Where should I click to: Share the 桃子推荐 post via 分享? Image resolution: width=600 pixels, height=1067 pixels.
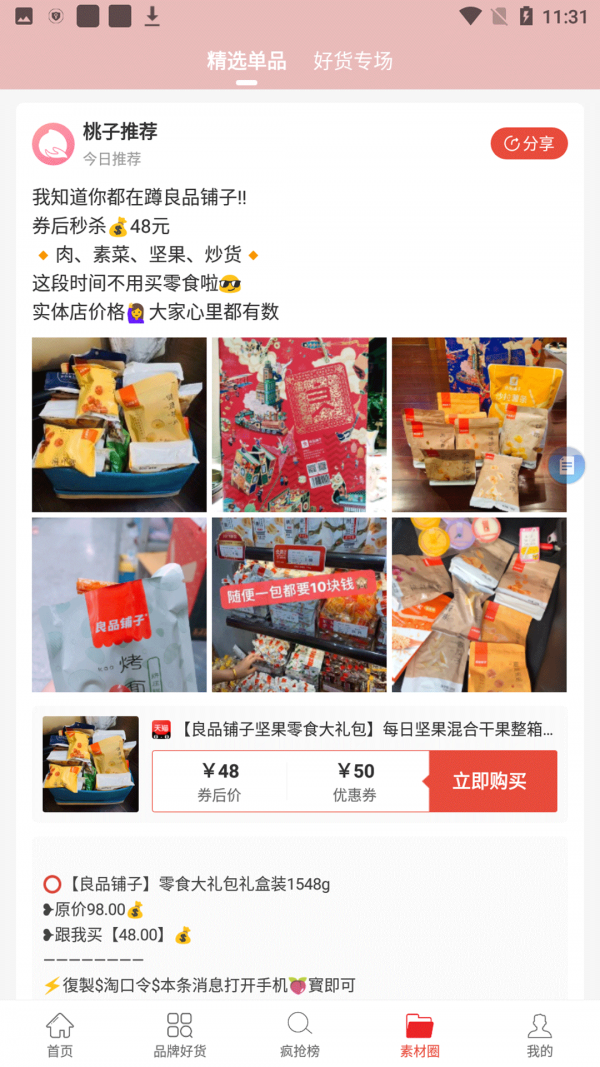(x=529, y=144)
